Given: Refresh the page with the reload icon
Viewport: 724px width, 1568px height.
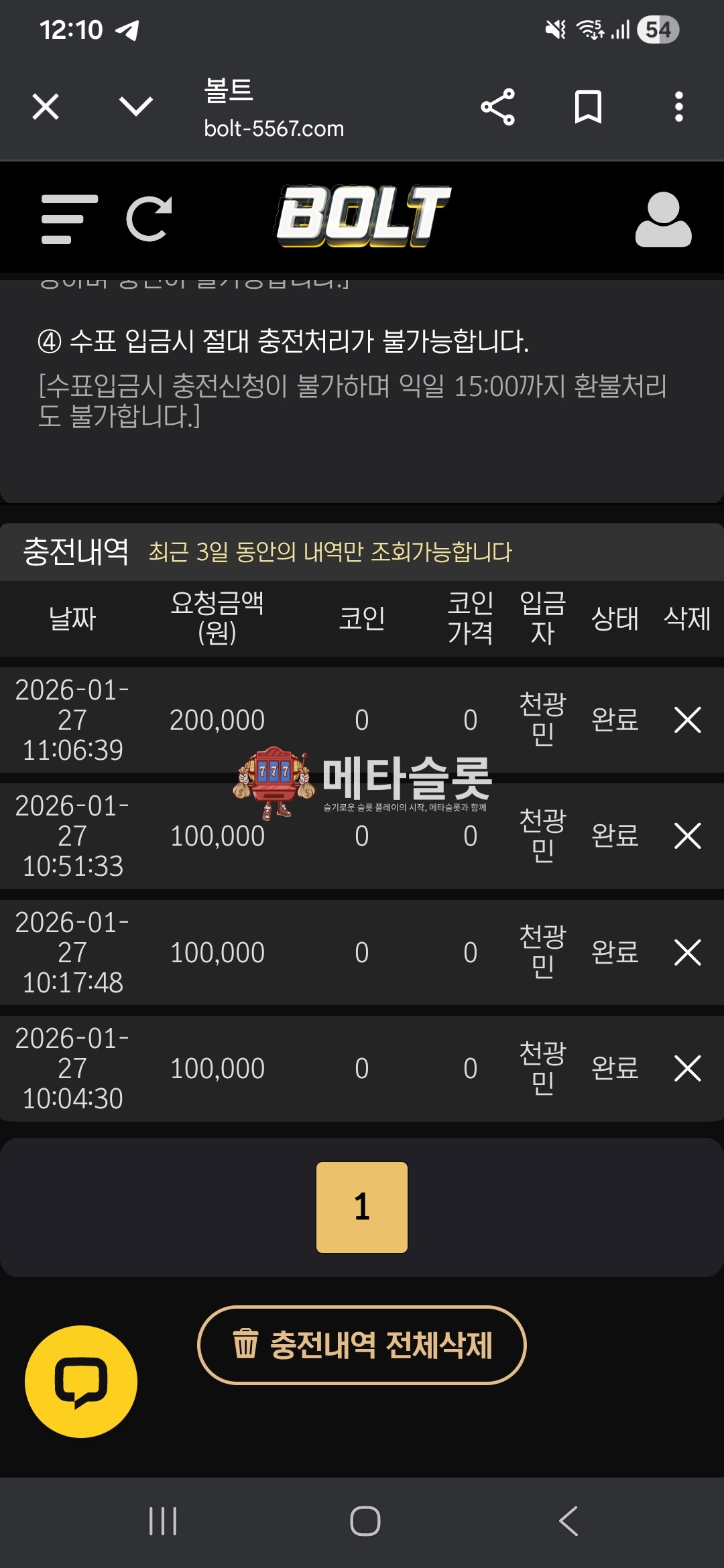Looking at the screenshot, I should 149,218.
